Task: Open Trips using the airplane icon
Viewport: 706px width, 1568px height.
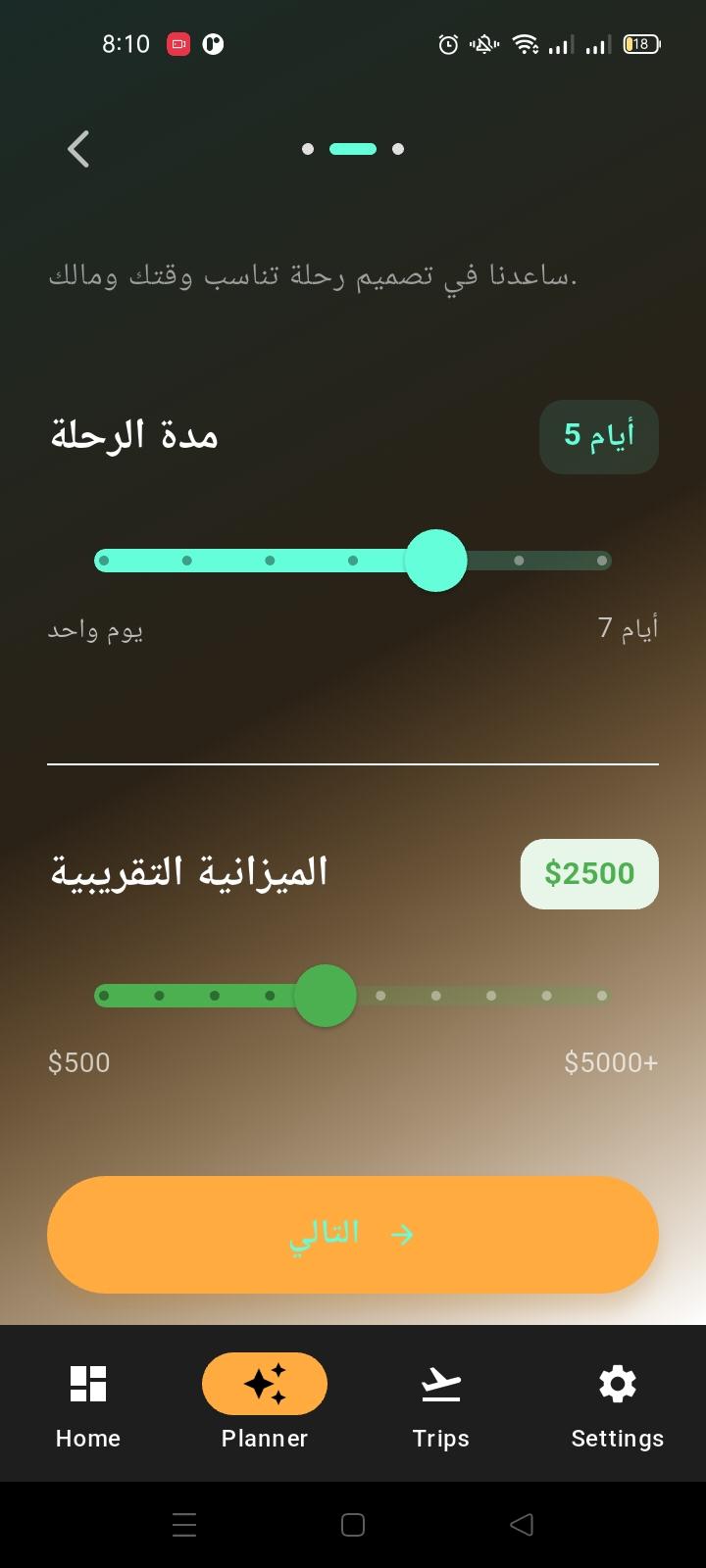Action: (x=440, y=1381)
